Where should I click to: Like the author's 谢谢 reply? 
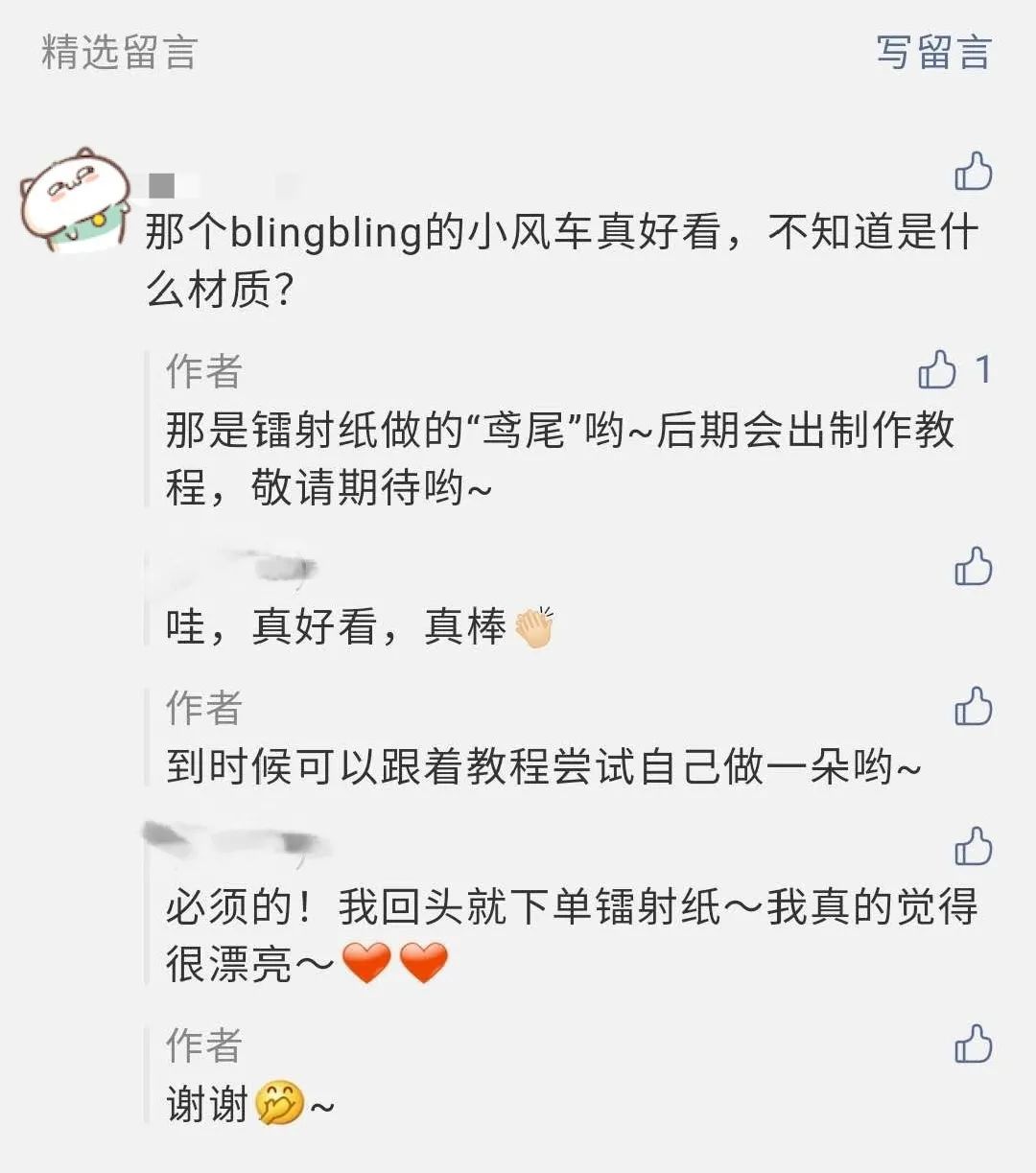[973, 1044]
